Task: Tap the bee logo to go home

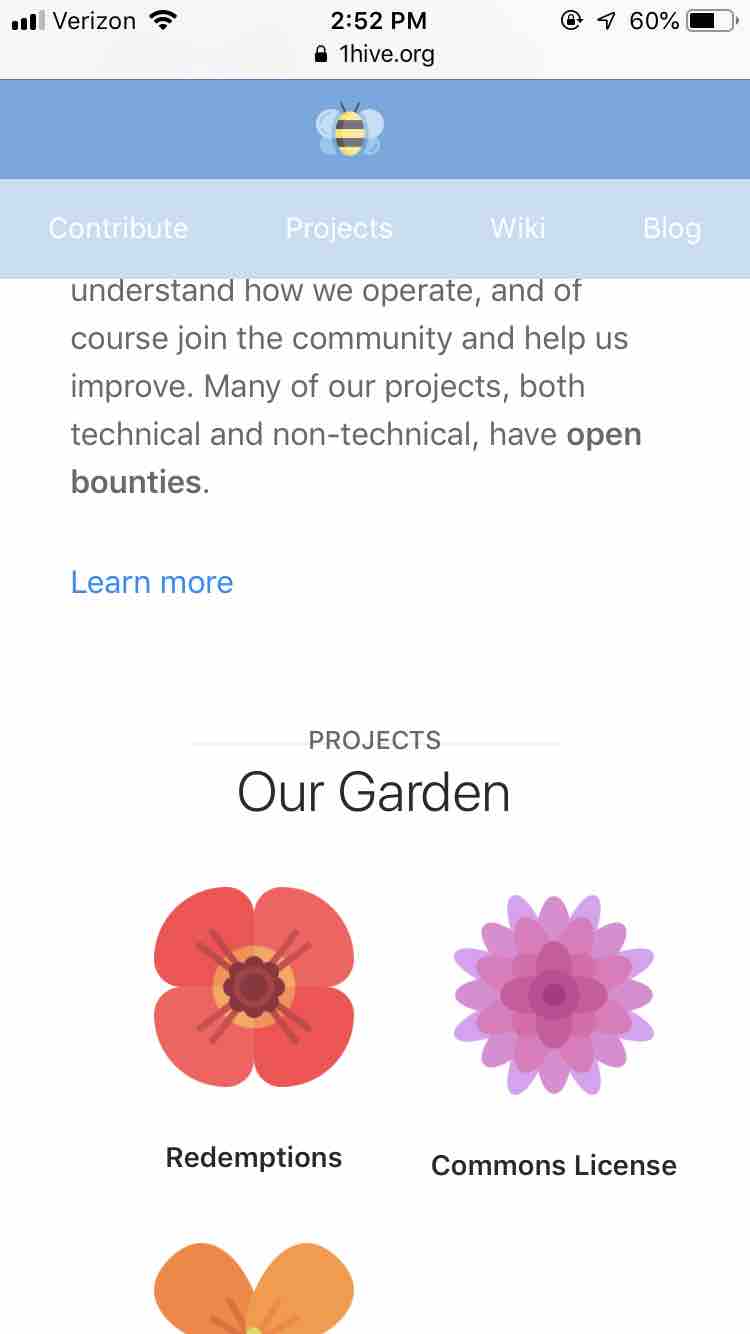Action: [x=350, y=129]
